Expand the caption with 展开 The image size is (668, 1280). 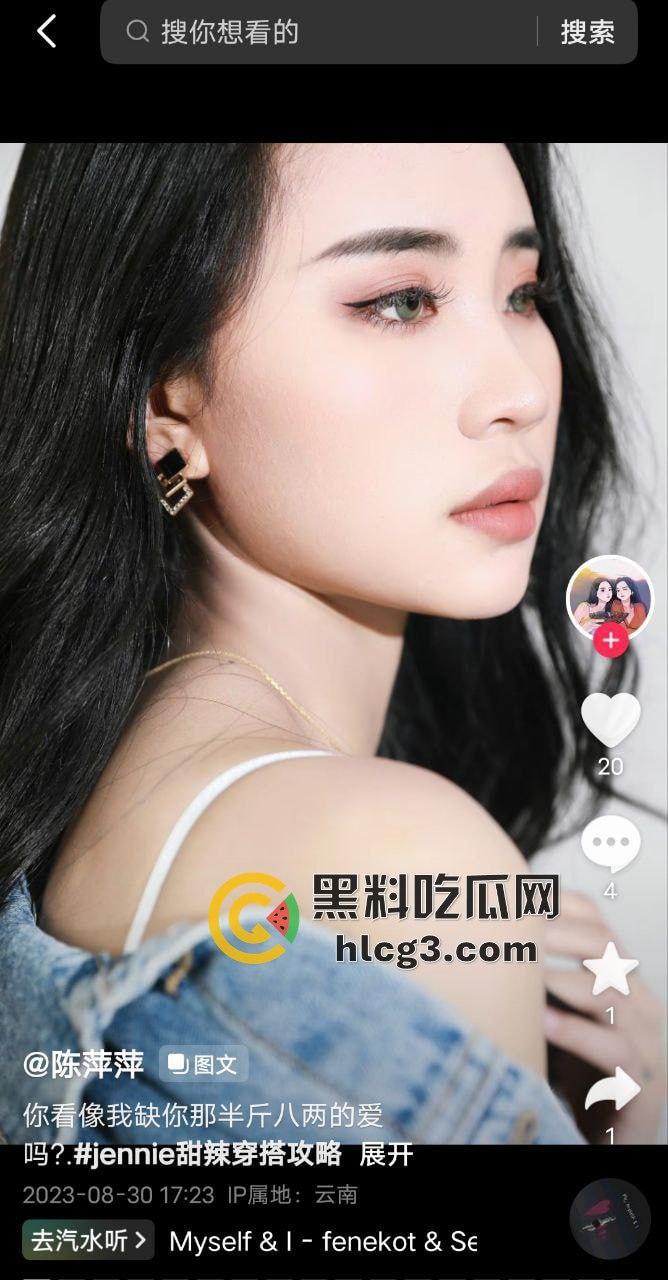pyautogui.click(x=386, y=1153)
